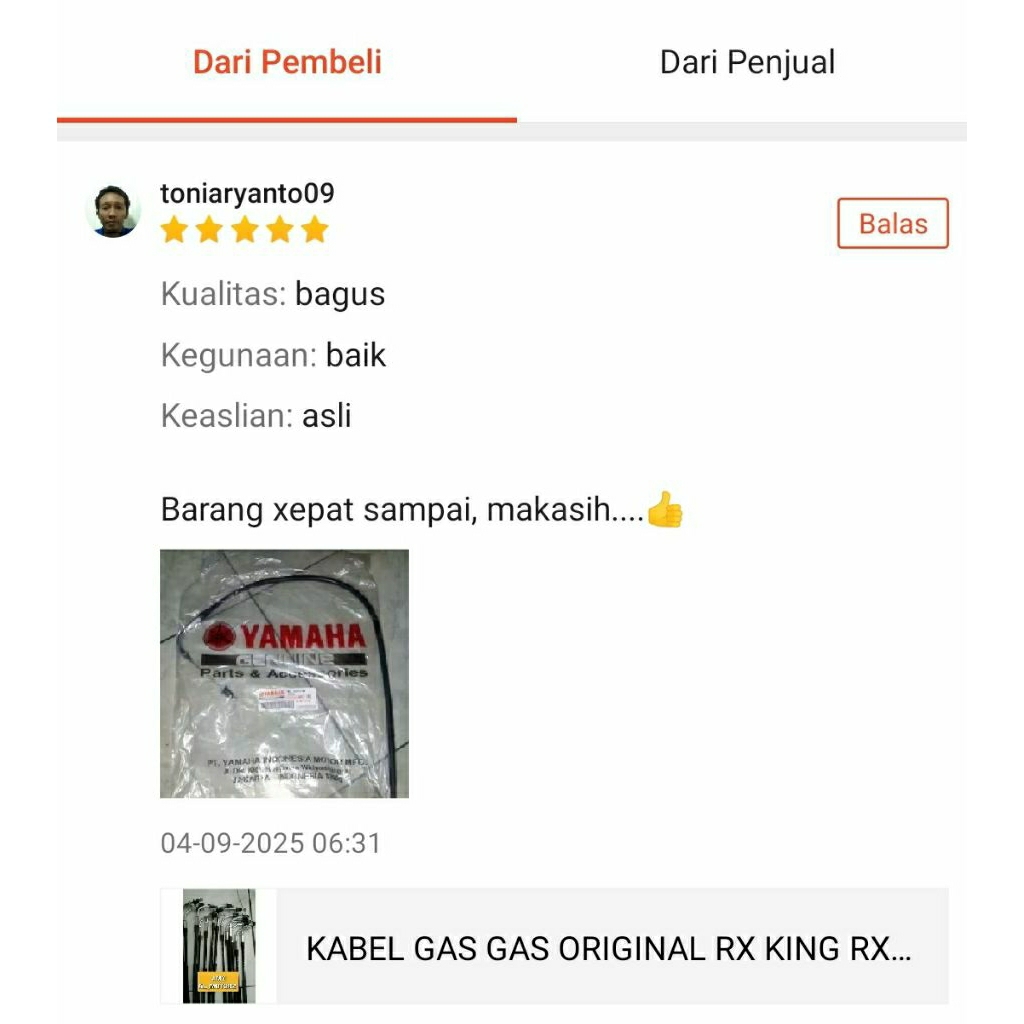Open the Kabel Gas Original RX King product
This screenshot has height=1024, width=1024.
click(x=607, y=947)
